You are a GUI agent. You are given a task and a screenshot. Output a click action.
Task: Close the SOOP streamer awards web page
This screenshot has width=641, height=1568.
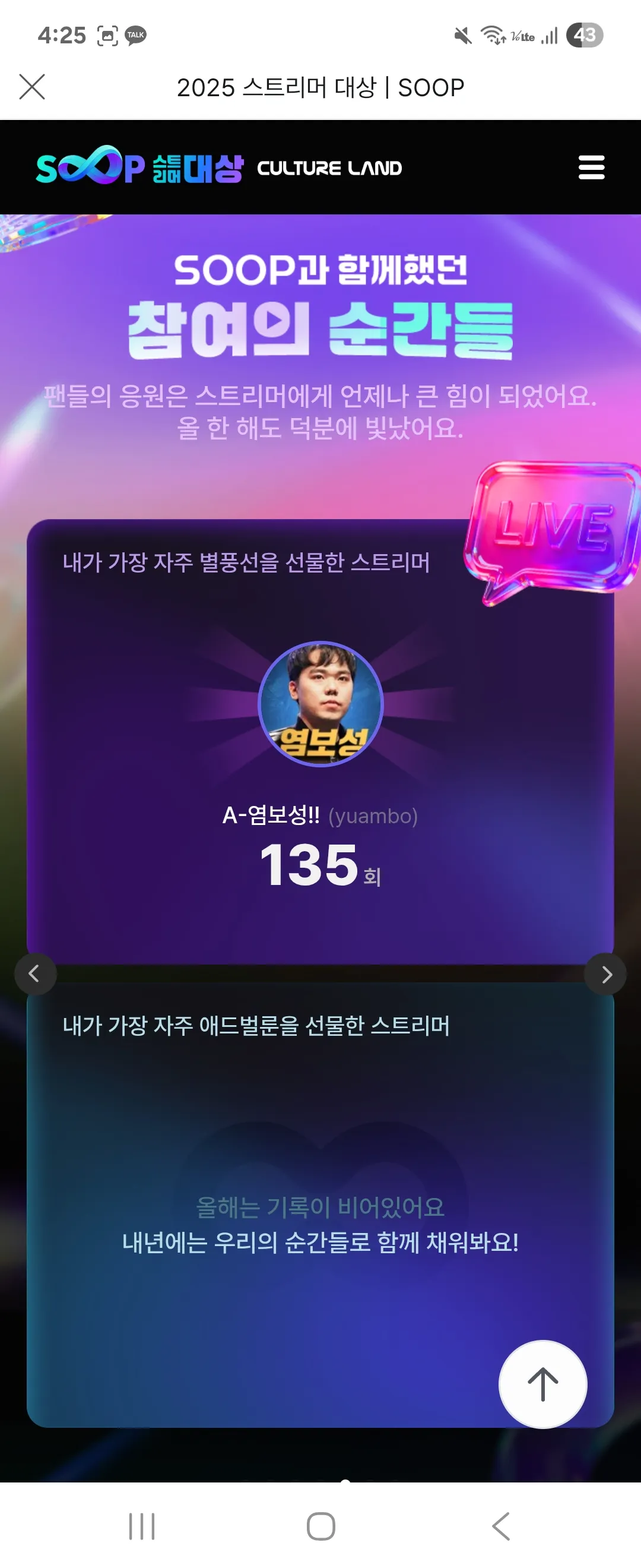point(32,87)
